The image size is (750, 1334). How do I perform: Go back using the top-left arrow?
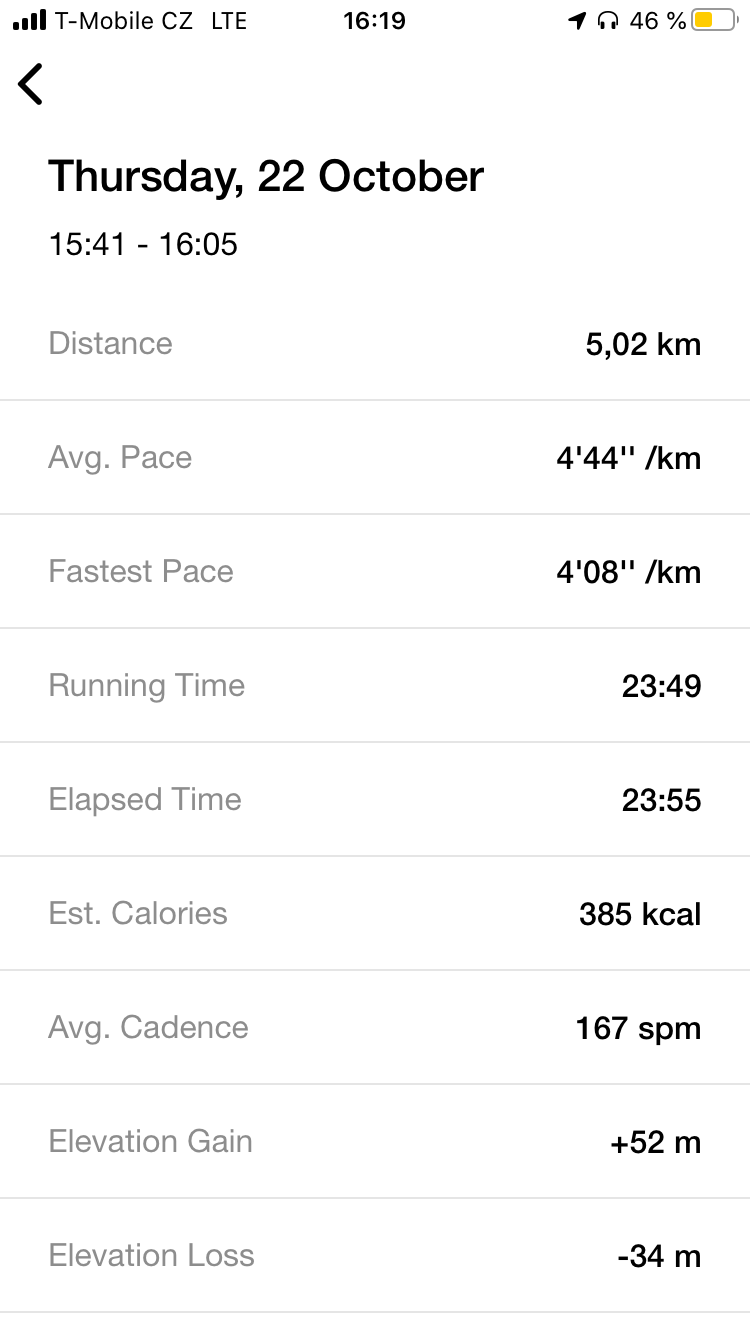coord(31,84)
